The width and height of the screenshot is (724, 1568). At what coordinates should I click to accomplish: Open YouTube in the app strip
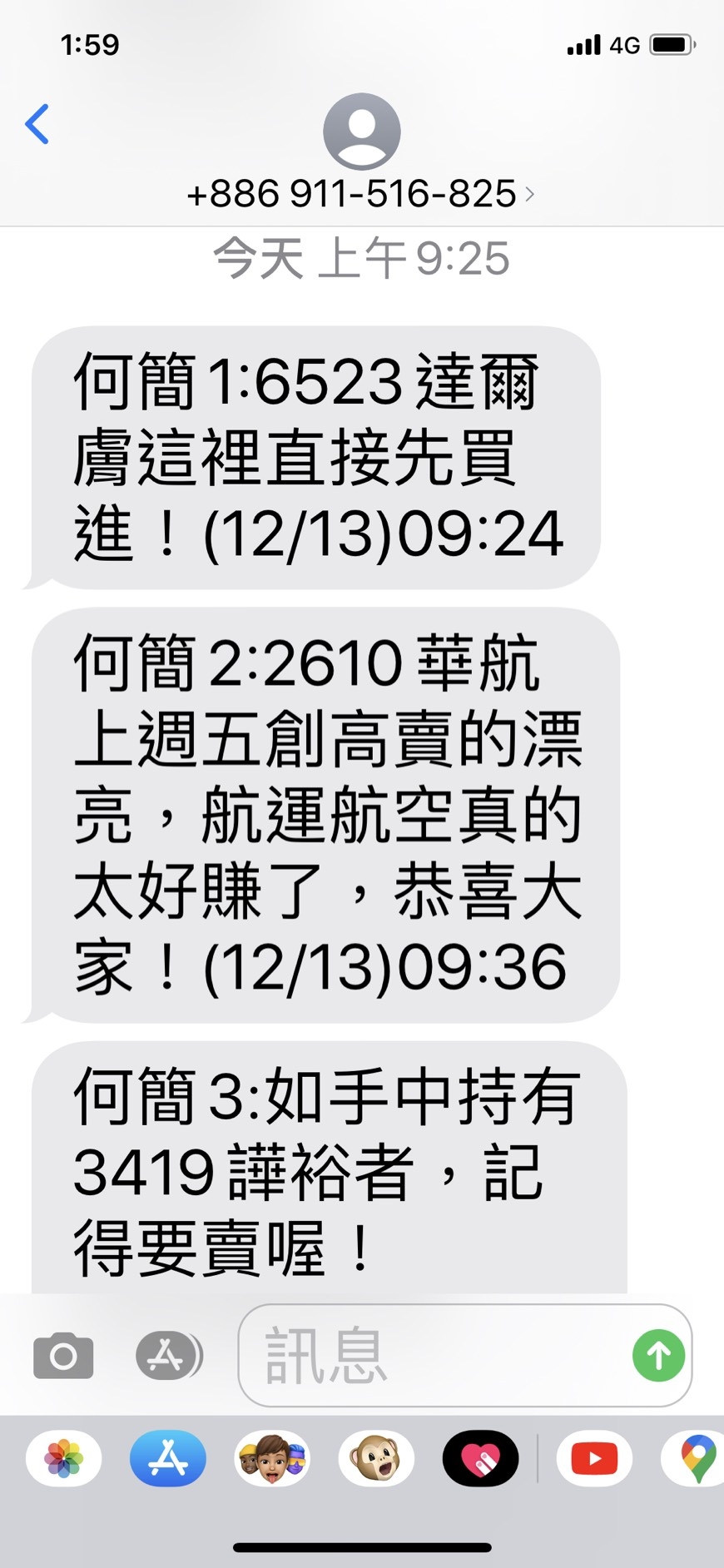[x=594, y=1459]
